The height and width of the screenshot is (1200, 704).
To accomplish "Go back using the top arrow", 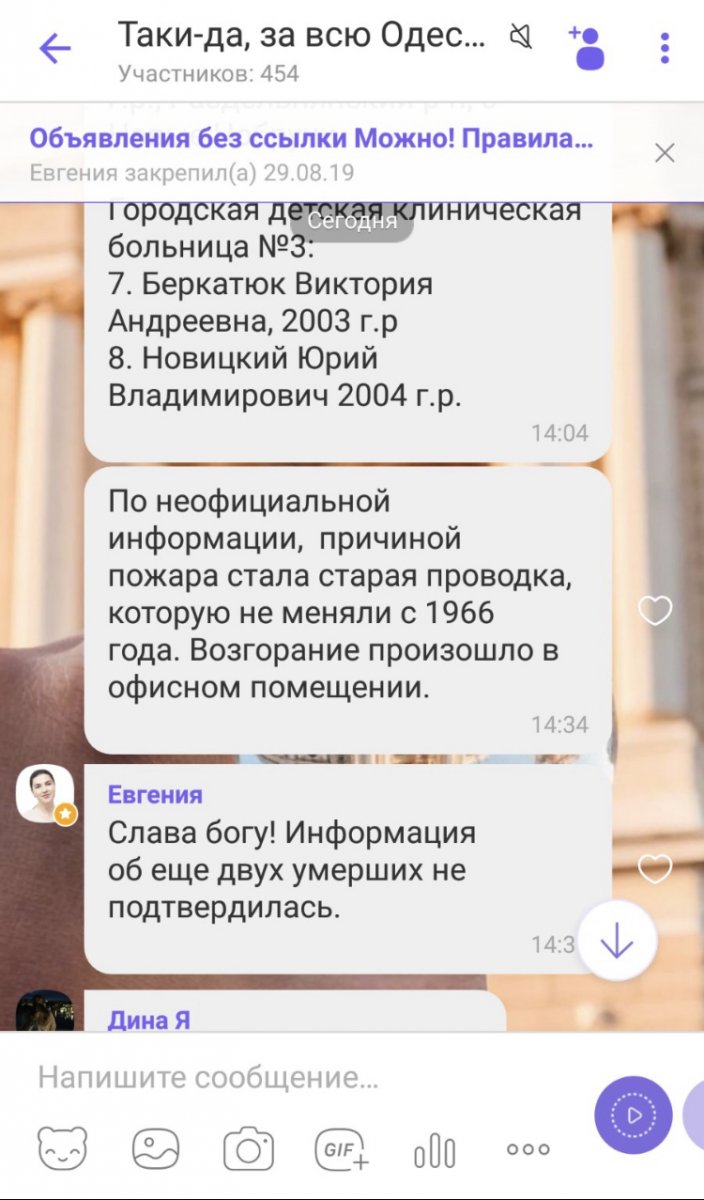I will pyautogui.click(x=55, y=48).
